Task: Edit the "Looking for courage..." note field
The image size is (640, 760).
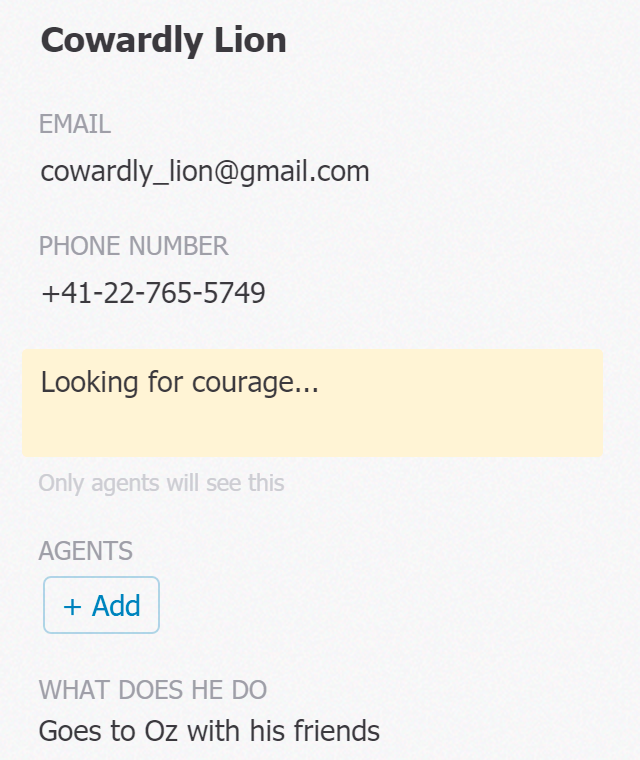Action: tap(312, 403)
